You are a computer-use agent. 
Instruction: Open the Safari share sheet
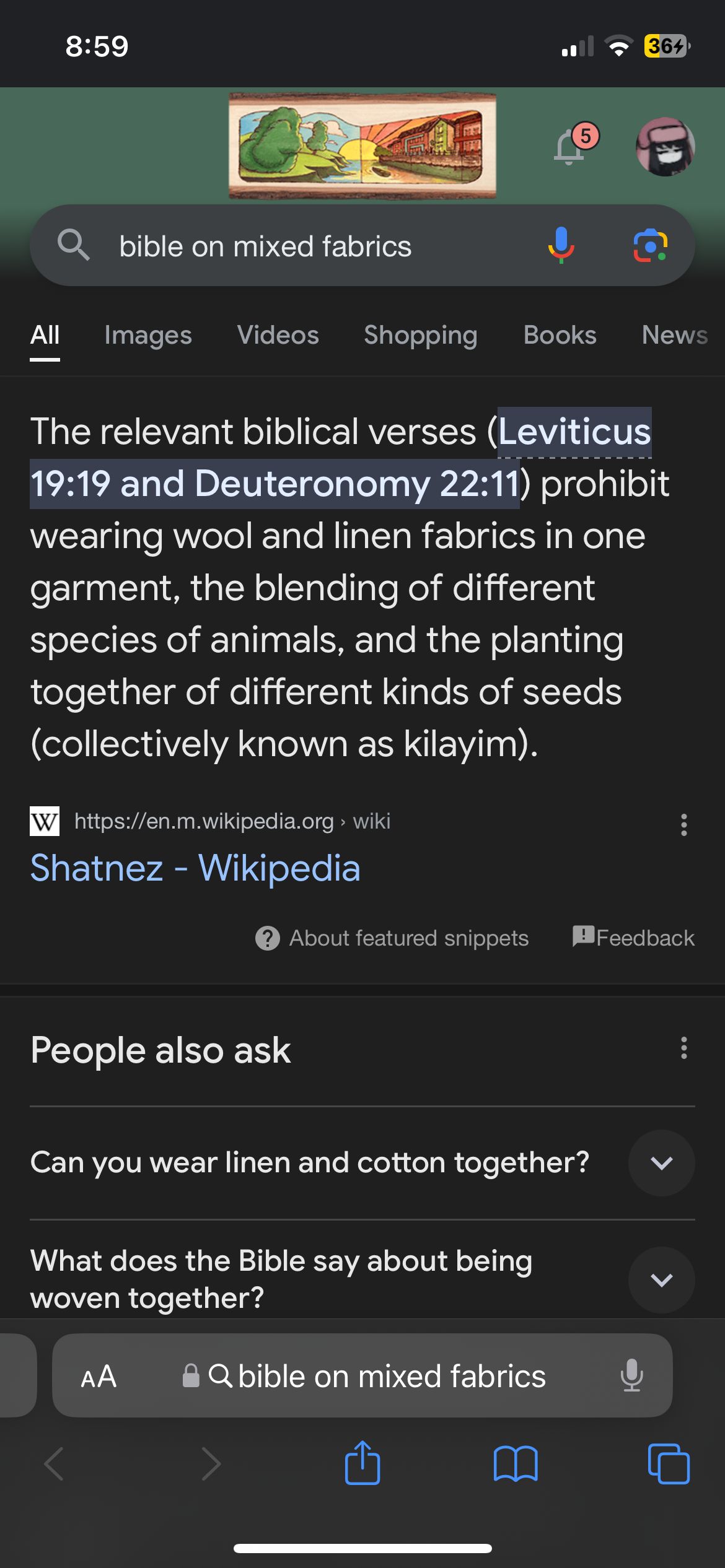tap(362, 1463)
